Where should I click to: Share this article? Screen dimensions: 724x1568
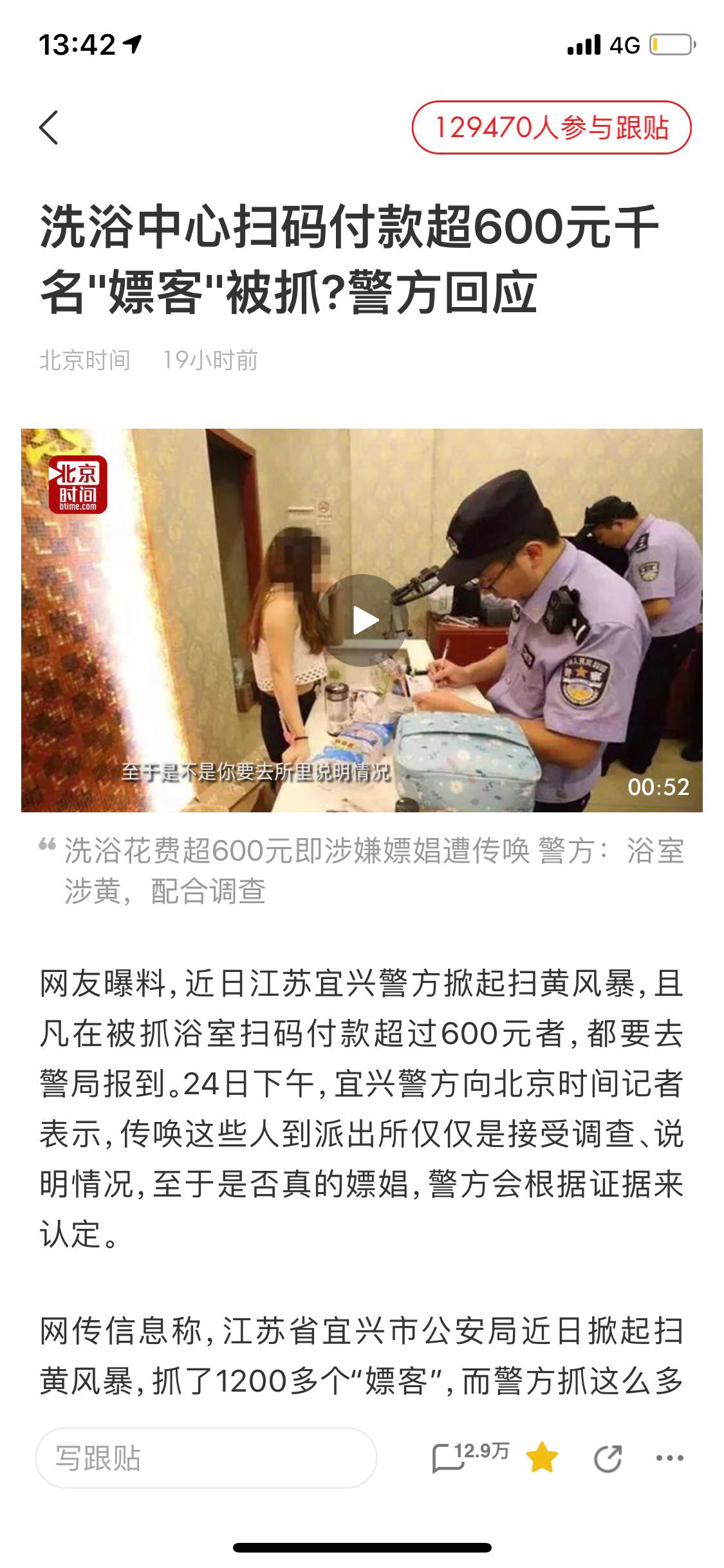(608, 1458)
